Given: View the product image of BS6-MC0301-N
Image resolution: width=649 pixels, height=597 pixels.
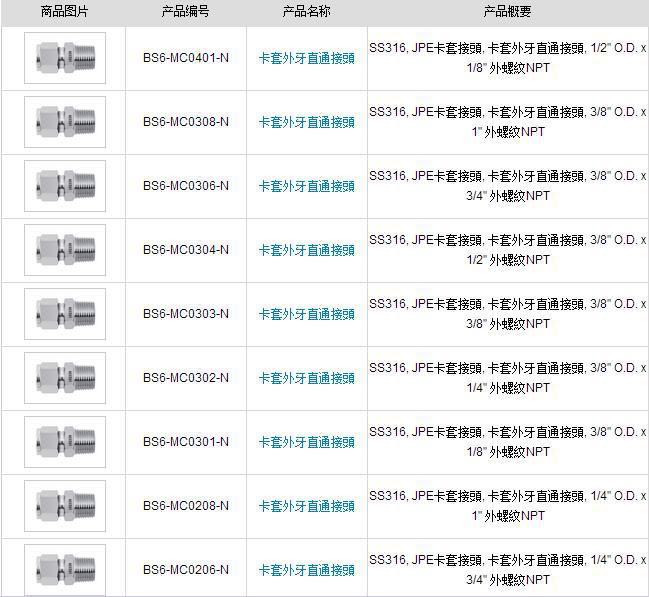Looking at the screenshot, I should point(65,442).
